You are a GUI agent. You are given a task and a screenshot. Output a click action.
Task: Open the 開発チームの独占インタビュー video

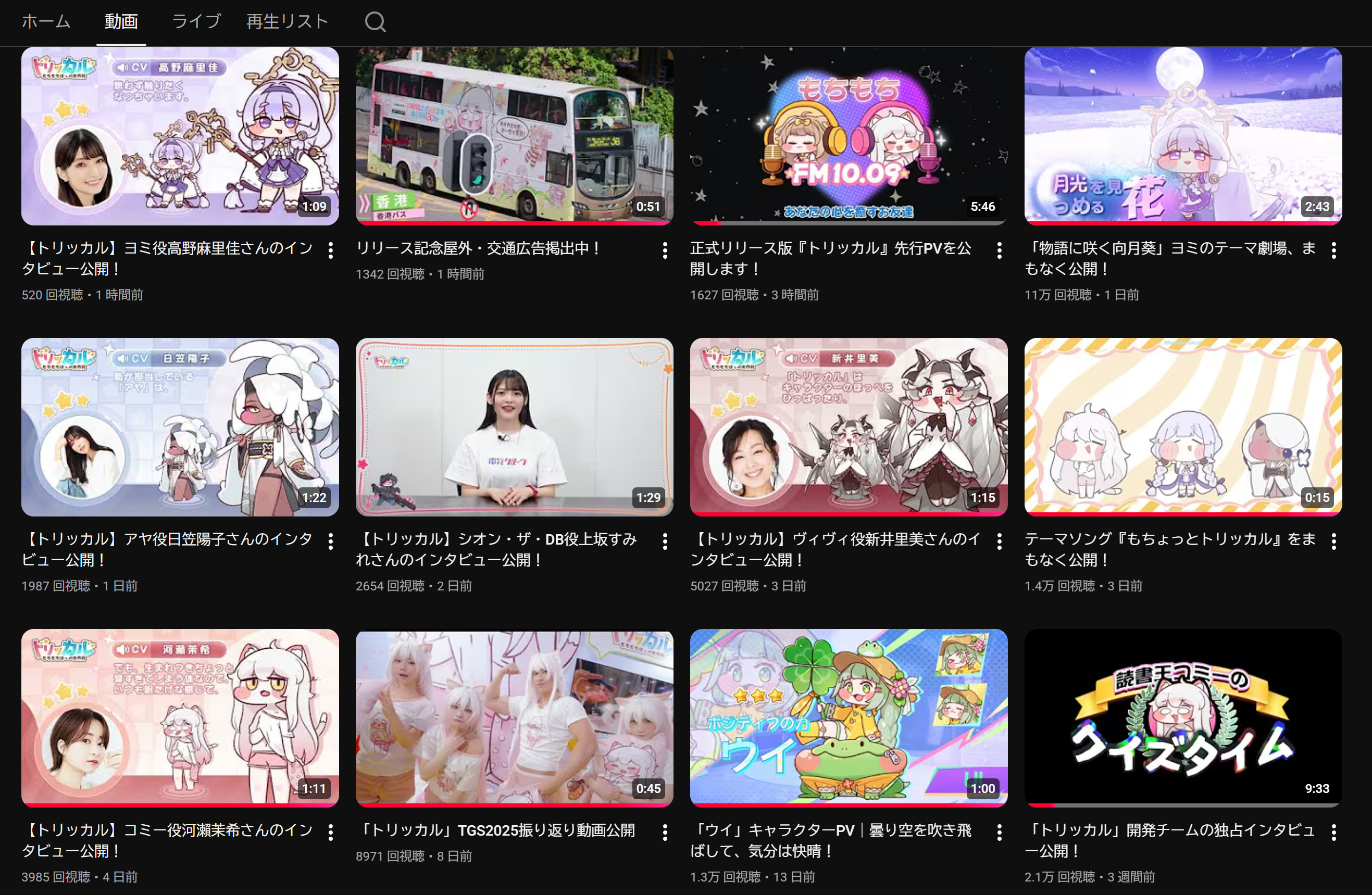pyautogui.click(x=1183, y=718)
